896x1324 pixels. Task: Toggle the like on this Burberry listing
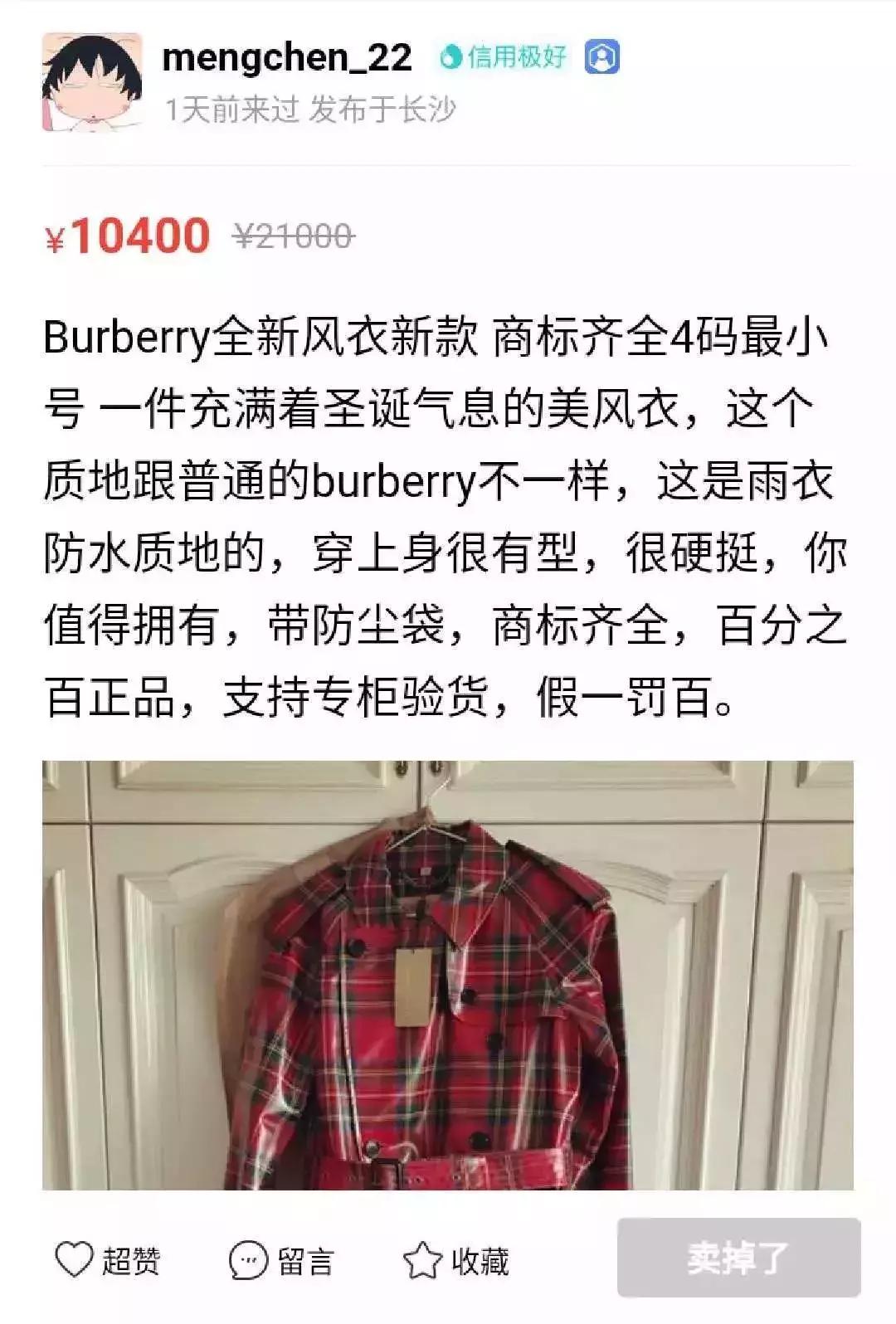pos(75,1260)
